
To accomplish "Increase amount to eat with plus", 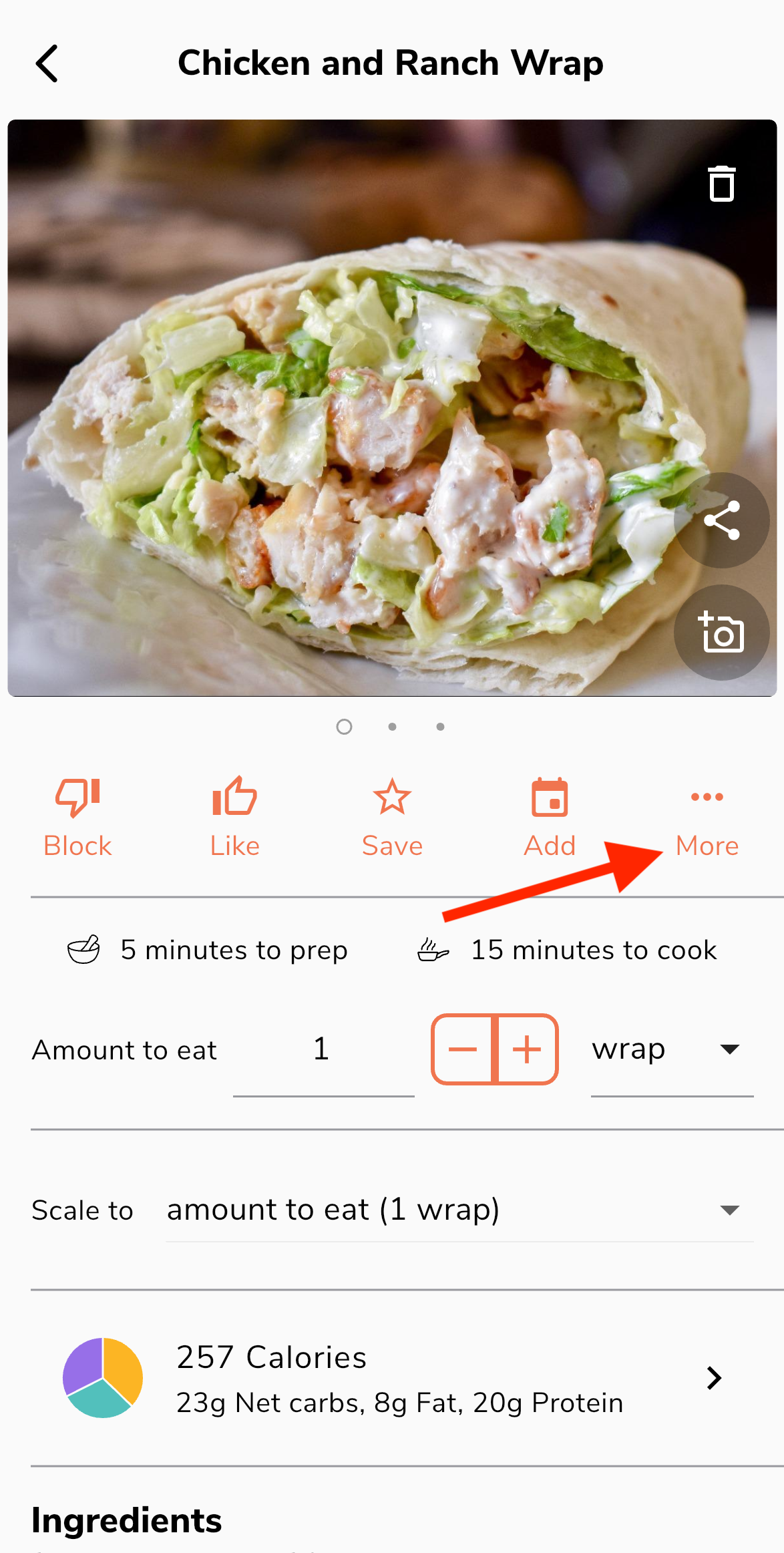I will click(x=527, y=1049).
